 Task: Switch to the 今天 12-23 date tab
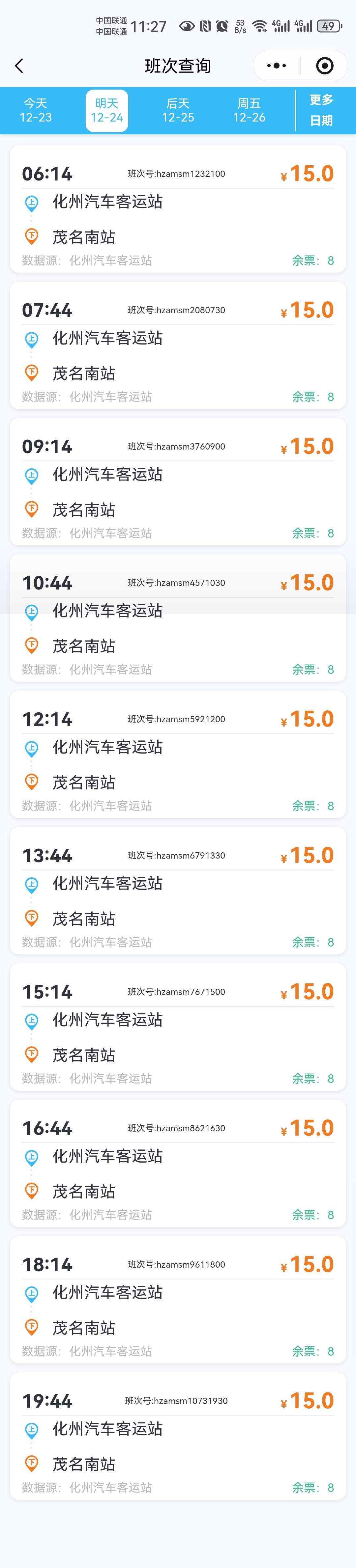(35, 110)
